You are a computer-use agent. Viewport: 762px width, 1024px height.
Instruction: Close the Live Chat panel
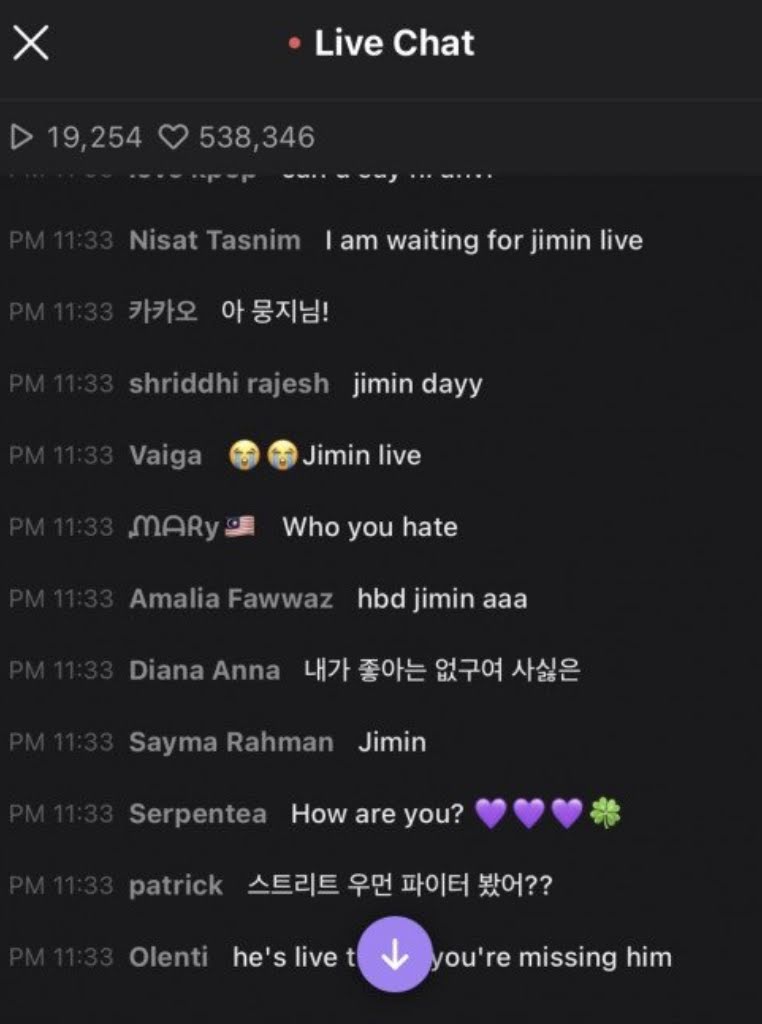pyautogui.click(x=31, y=43)
